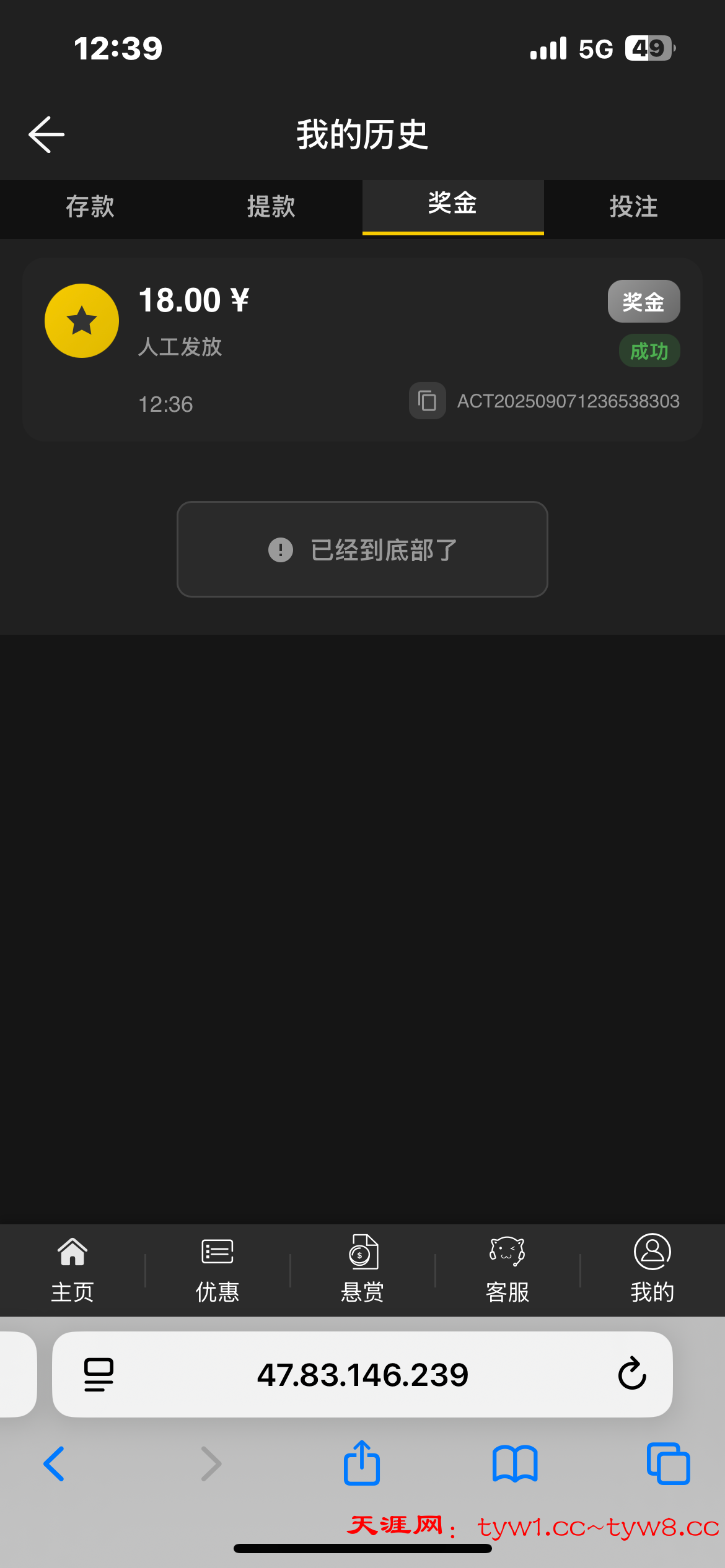Switch to the 存款 tab
725x1568 pixels.
click(x=90, y=207)
